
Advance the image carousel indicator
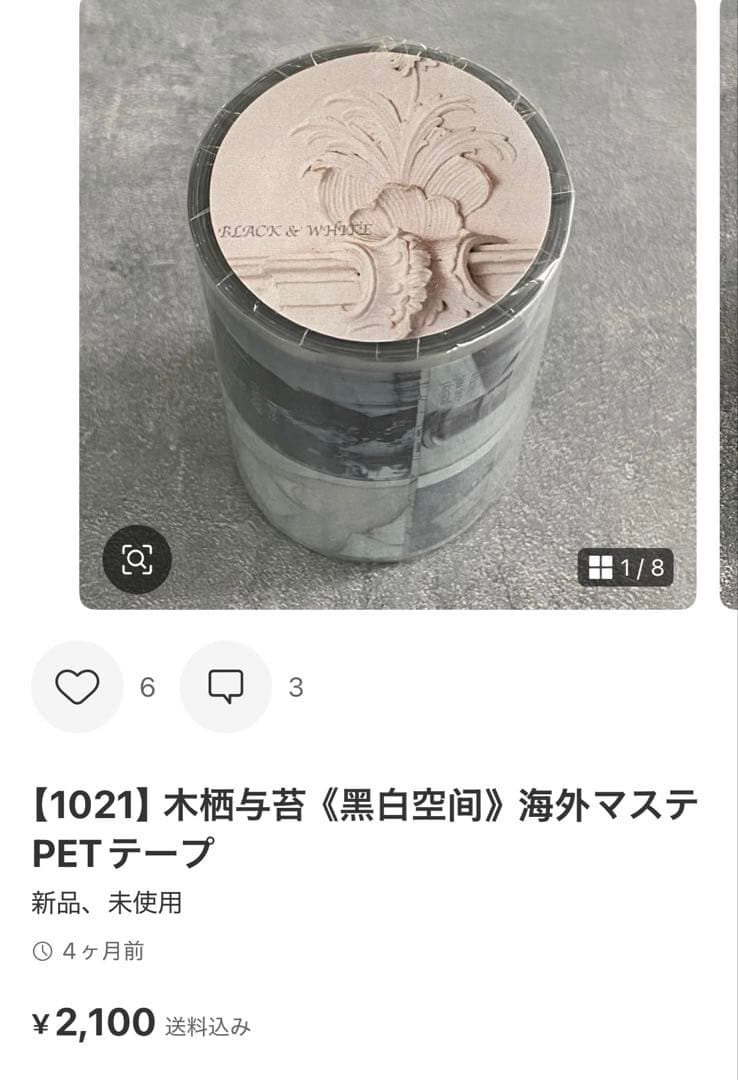click(625, 566)
